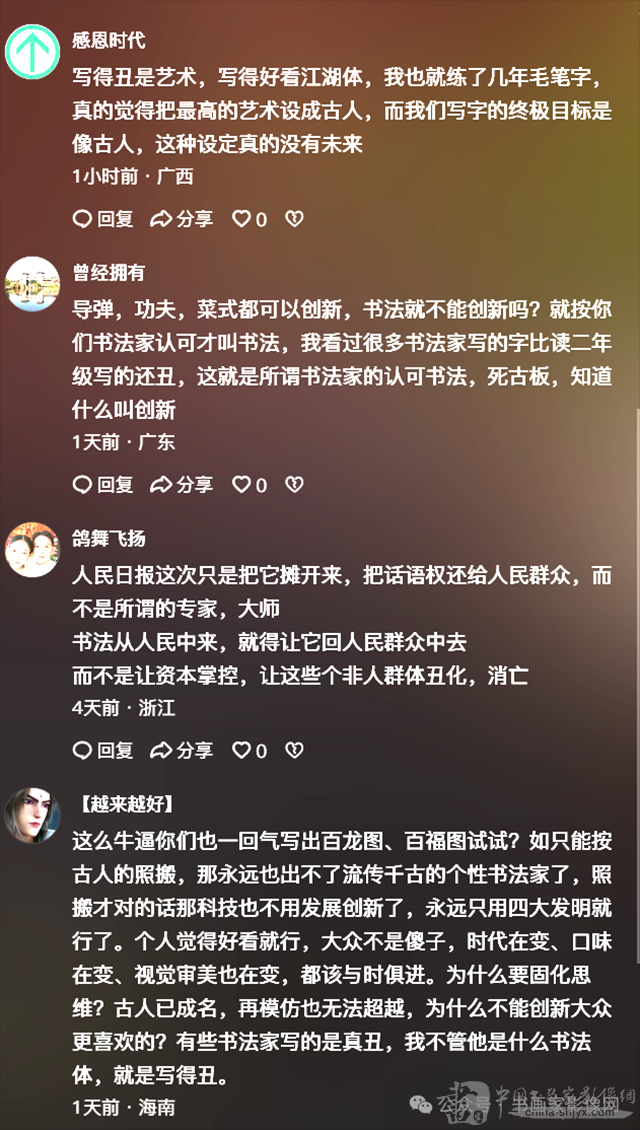Viewport: 640px width, 1130px height.
Task: Share 感恩时代's comment
Action: click(x=181, y=218)
